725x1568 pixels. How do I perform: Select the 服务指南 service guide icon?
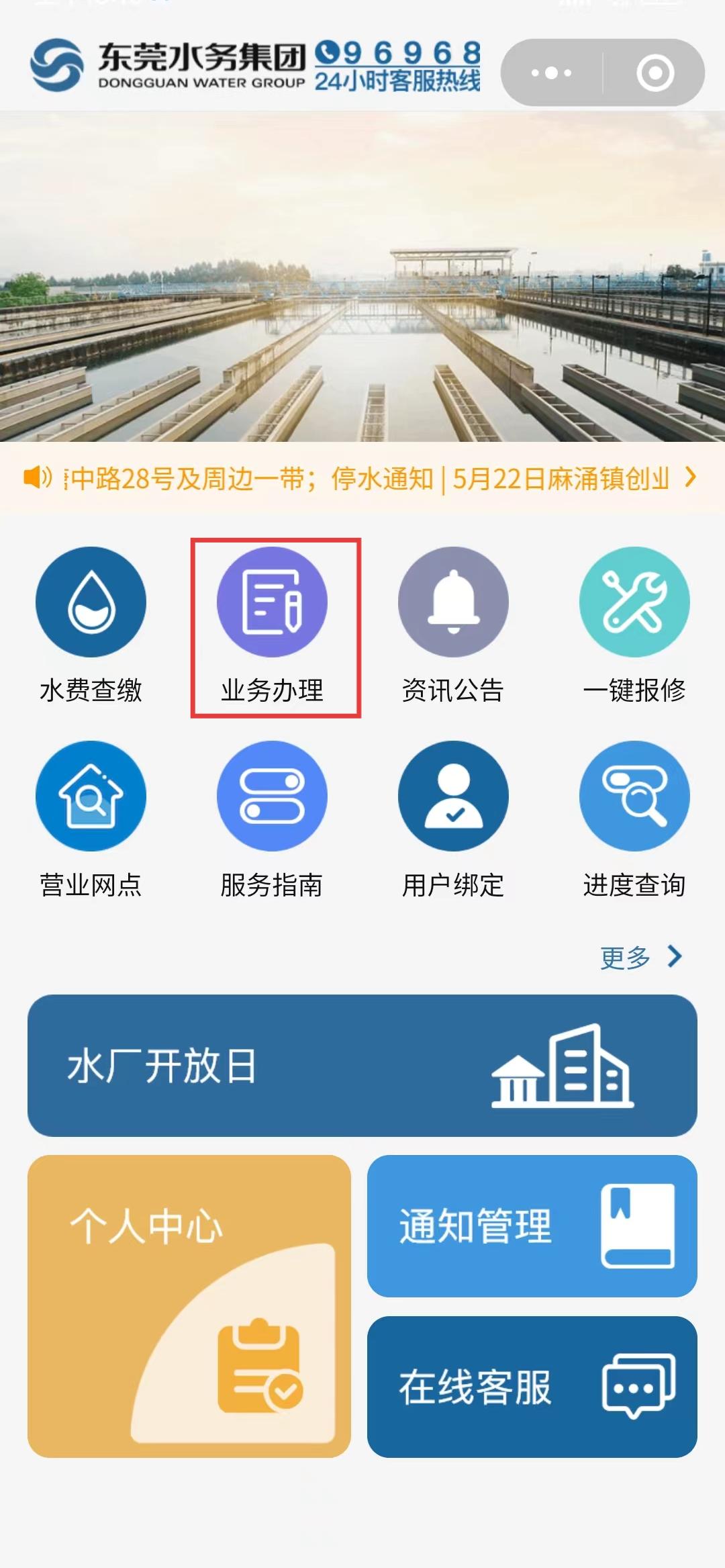point(272,796)
